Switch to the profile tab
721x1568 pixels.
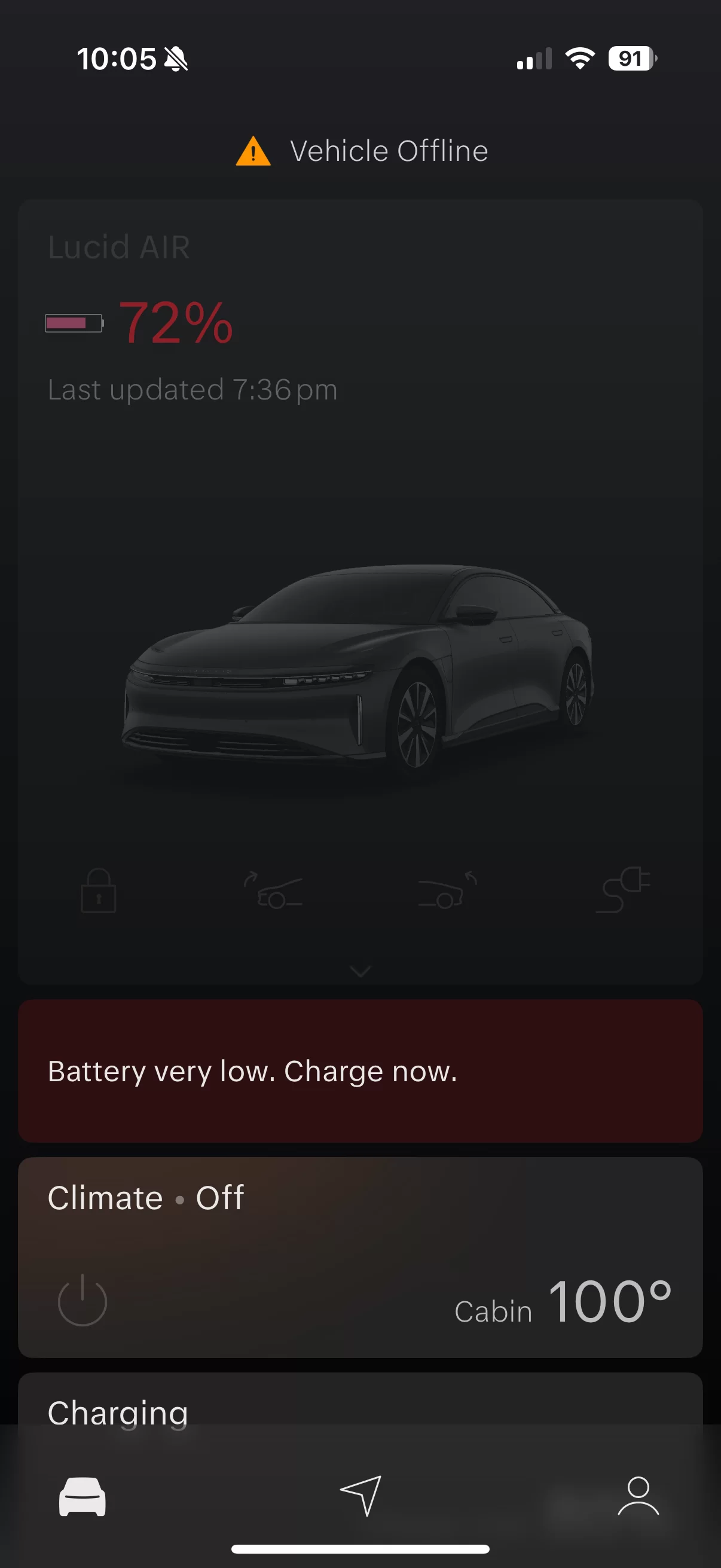[638, 1496]
